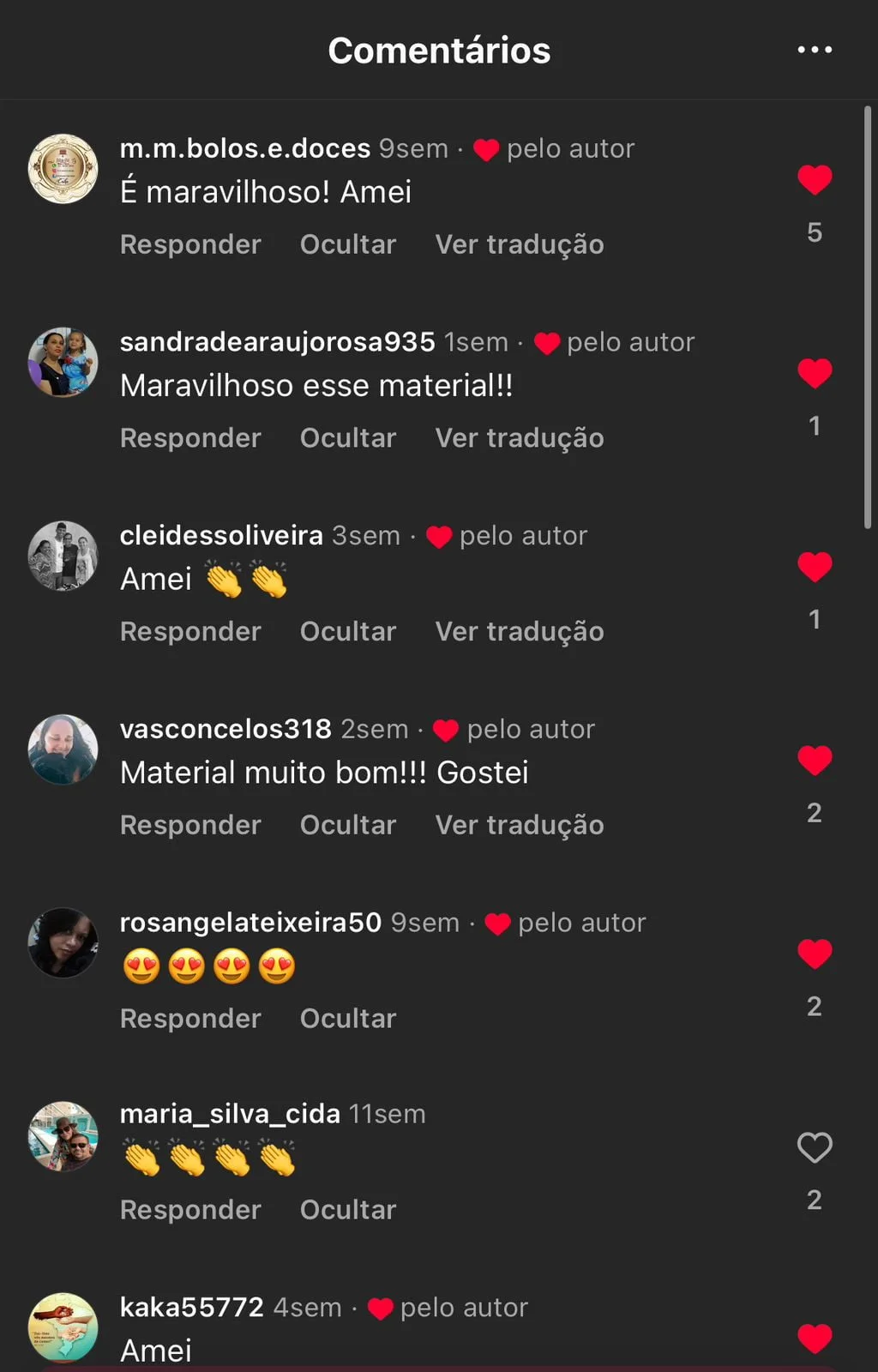The image size is (878, 1372).
Task: Unlike m.m.bolos.e.doces's comment
Action: [x=814, y=179]
